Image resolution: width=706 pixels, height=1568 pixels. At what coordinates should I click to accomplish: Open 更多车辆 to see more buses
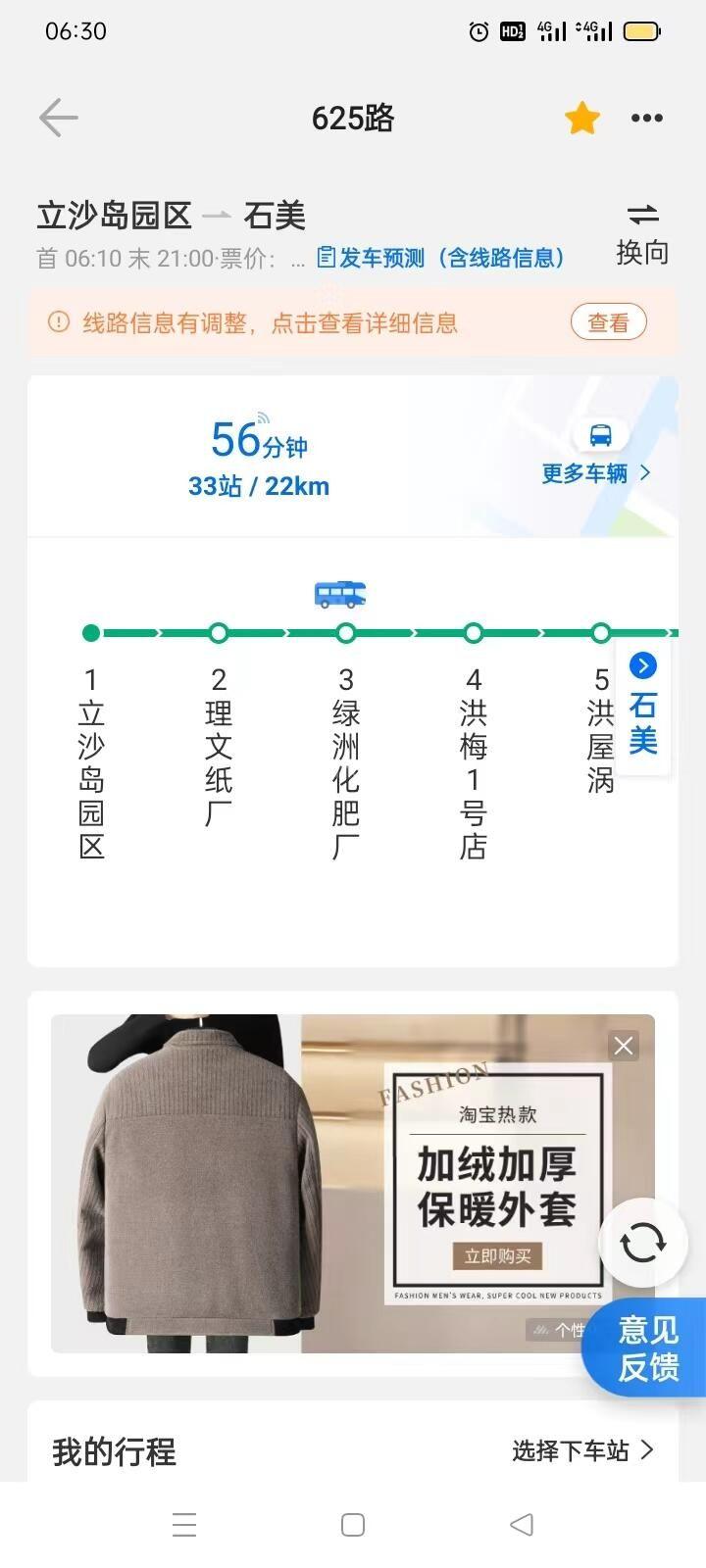(x=595, y=473)
